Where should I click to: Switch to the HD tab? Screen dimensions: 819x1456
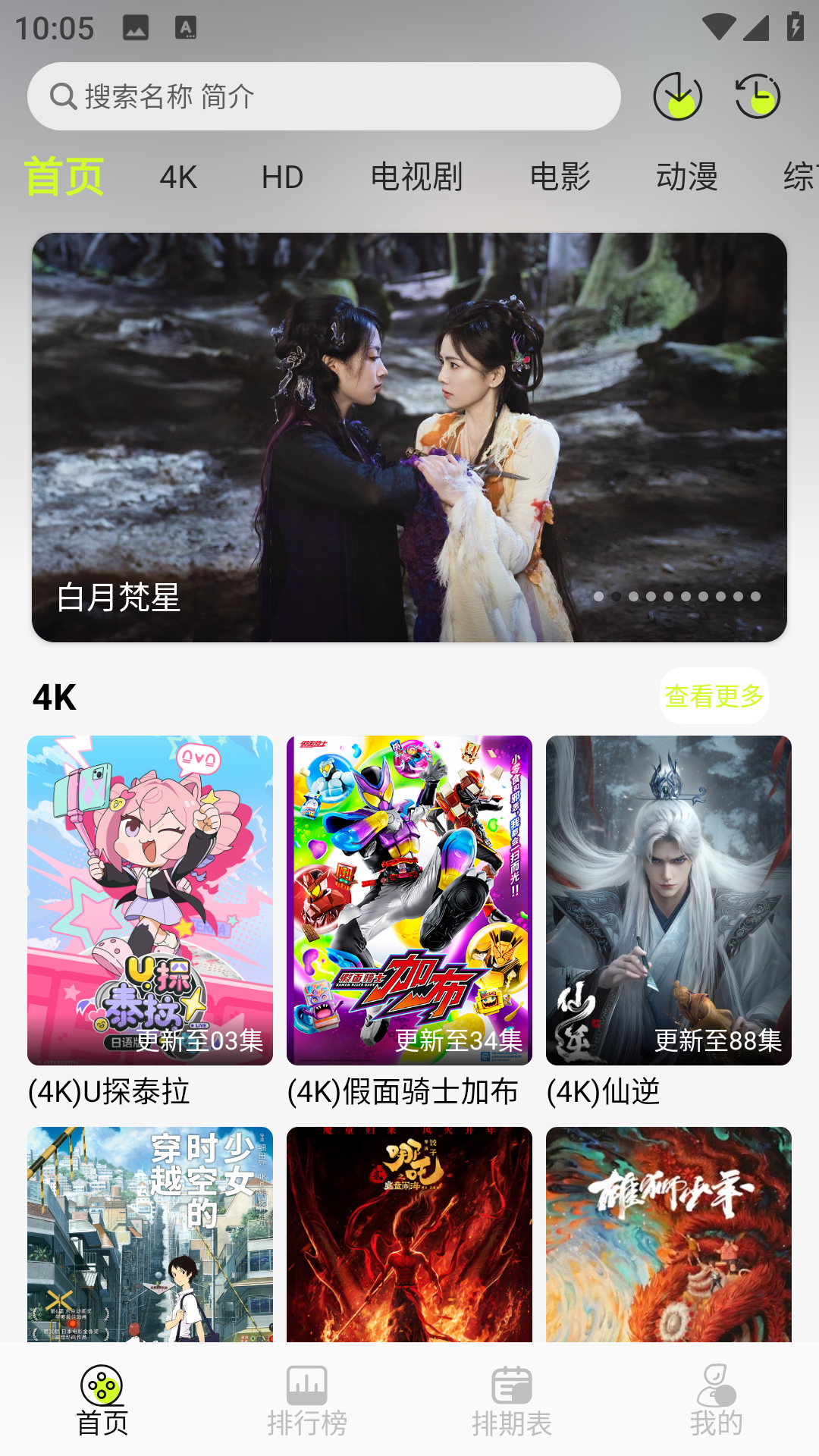coord(282,177)
